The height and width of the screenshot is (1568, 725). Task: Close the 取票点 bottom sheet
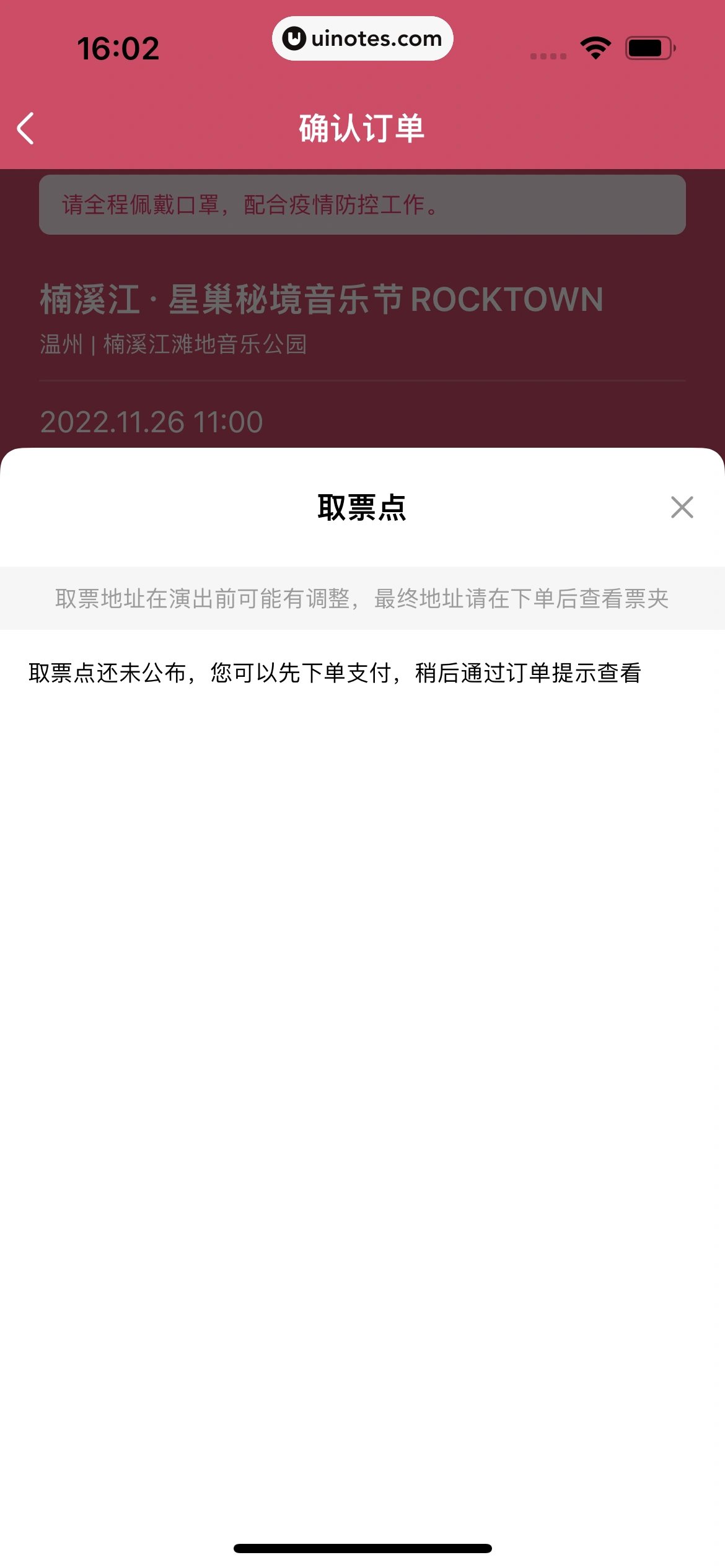682,507
